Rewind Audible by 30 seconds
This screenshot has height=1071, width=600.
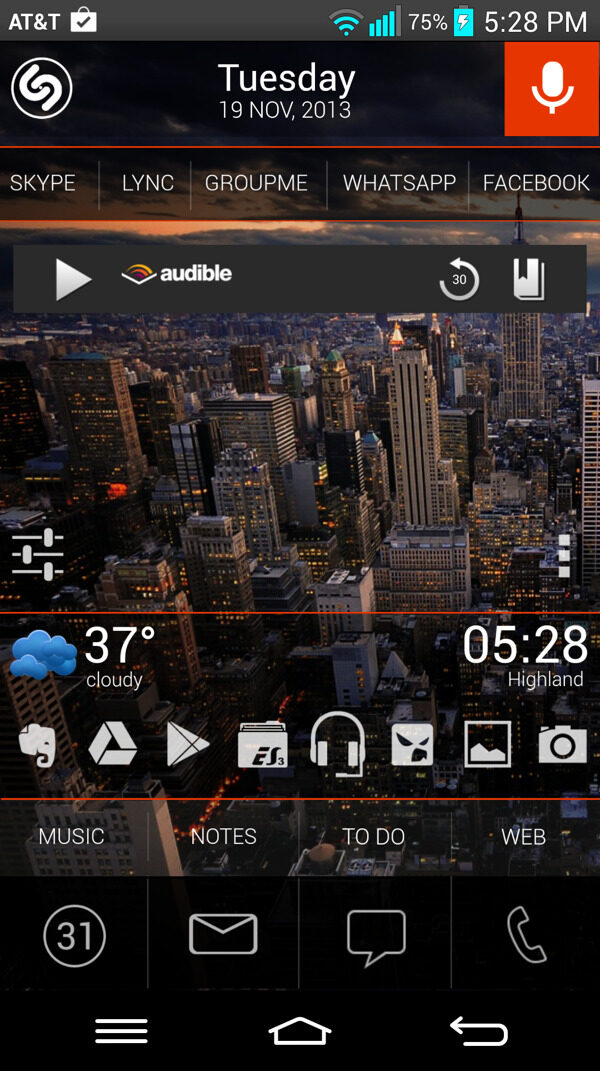tap(459, 280)
